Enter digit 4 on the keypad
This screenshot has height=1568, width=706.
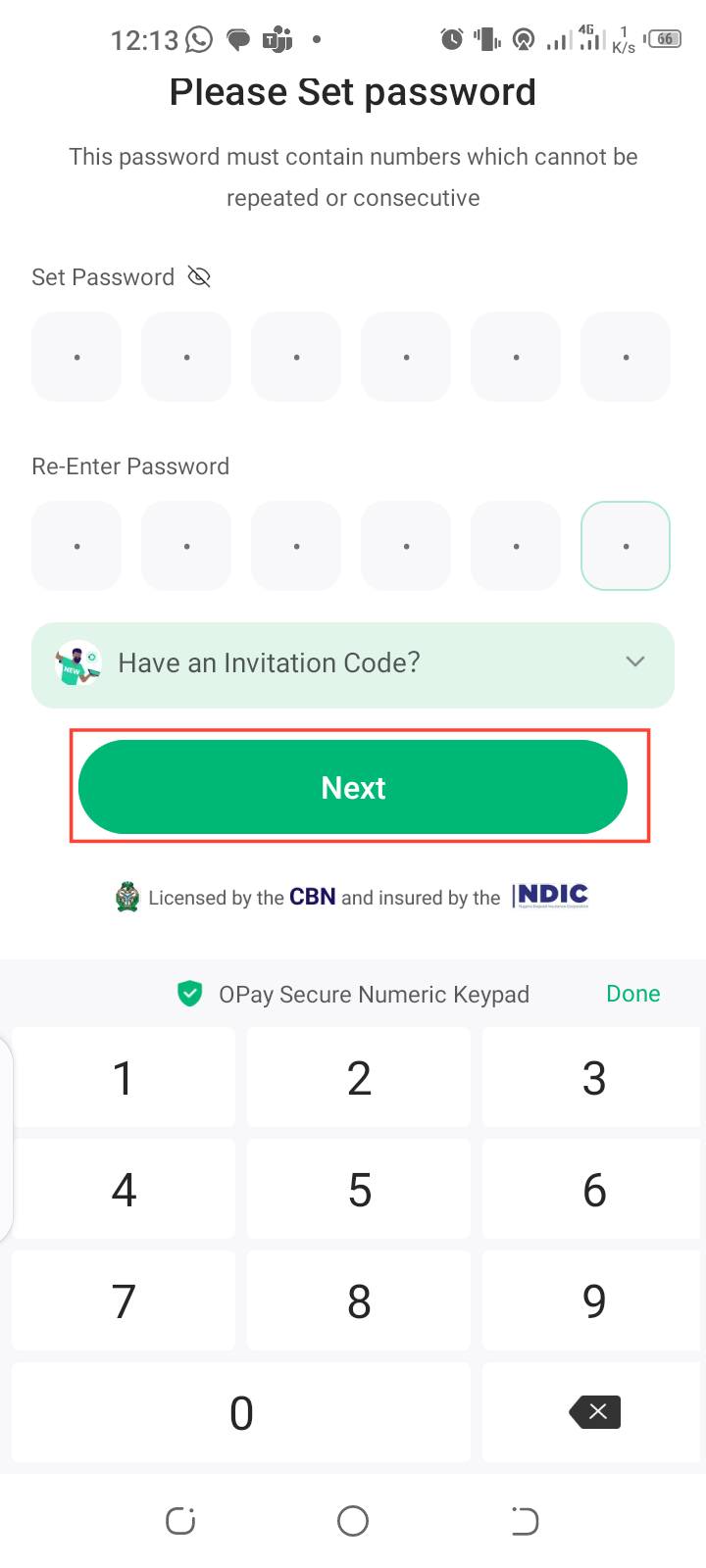tap(124, 1190)
